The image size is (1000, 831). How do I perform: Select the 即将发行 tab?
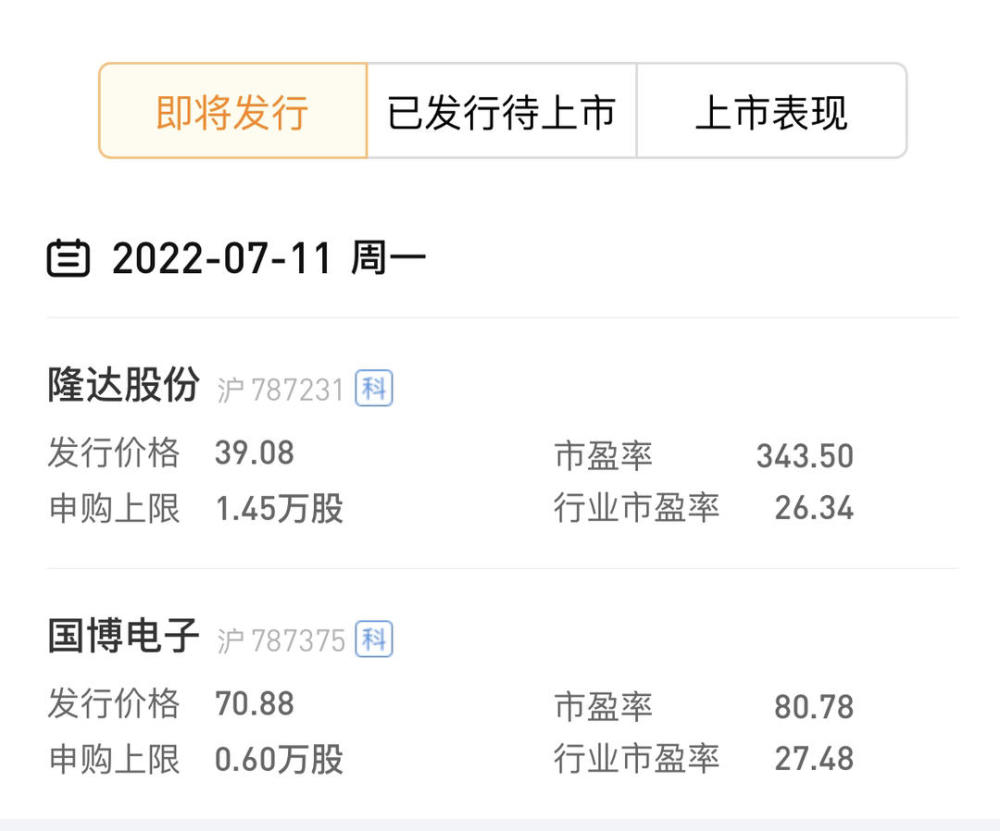pyautogui.click(x=233, y=111)
